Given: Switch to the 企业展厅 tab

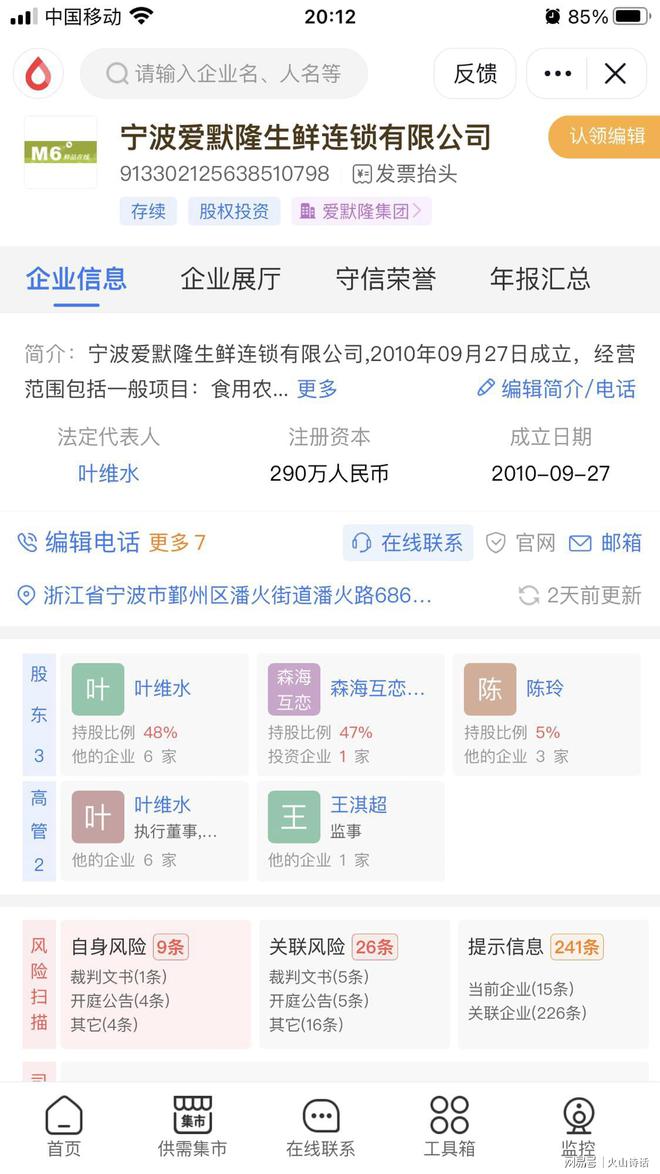Looking at the screenshot, I should 230,279.
